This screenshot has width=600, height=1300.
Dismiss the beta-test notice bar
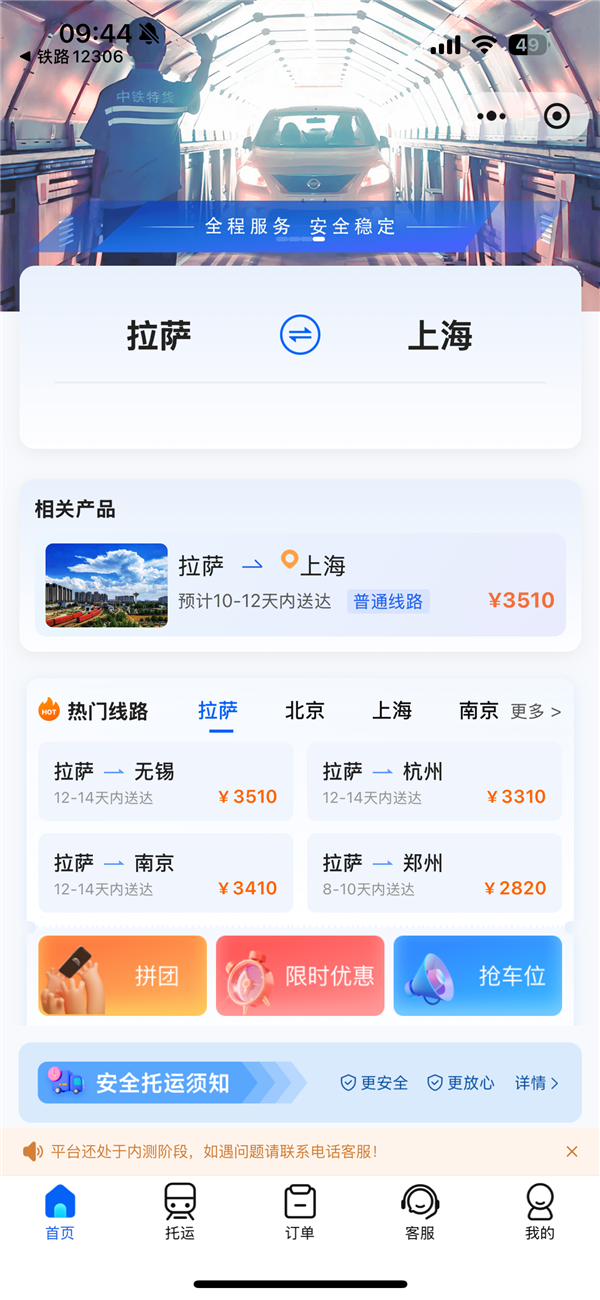(x=572, y=1152)
